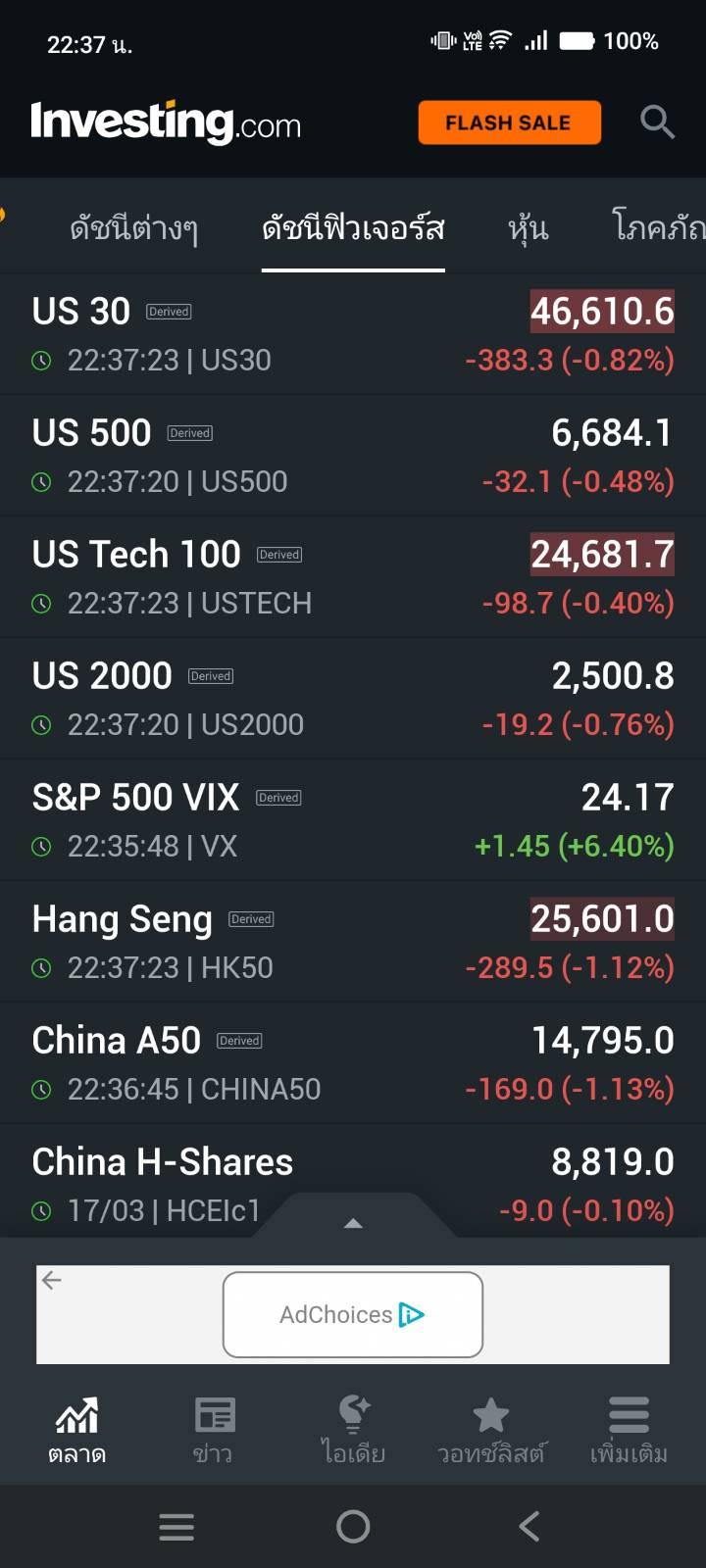This screenshot has height=1568, width=706.
Task: Open US Tech 100 quote
Action: point(353,577)
